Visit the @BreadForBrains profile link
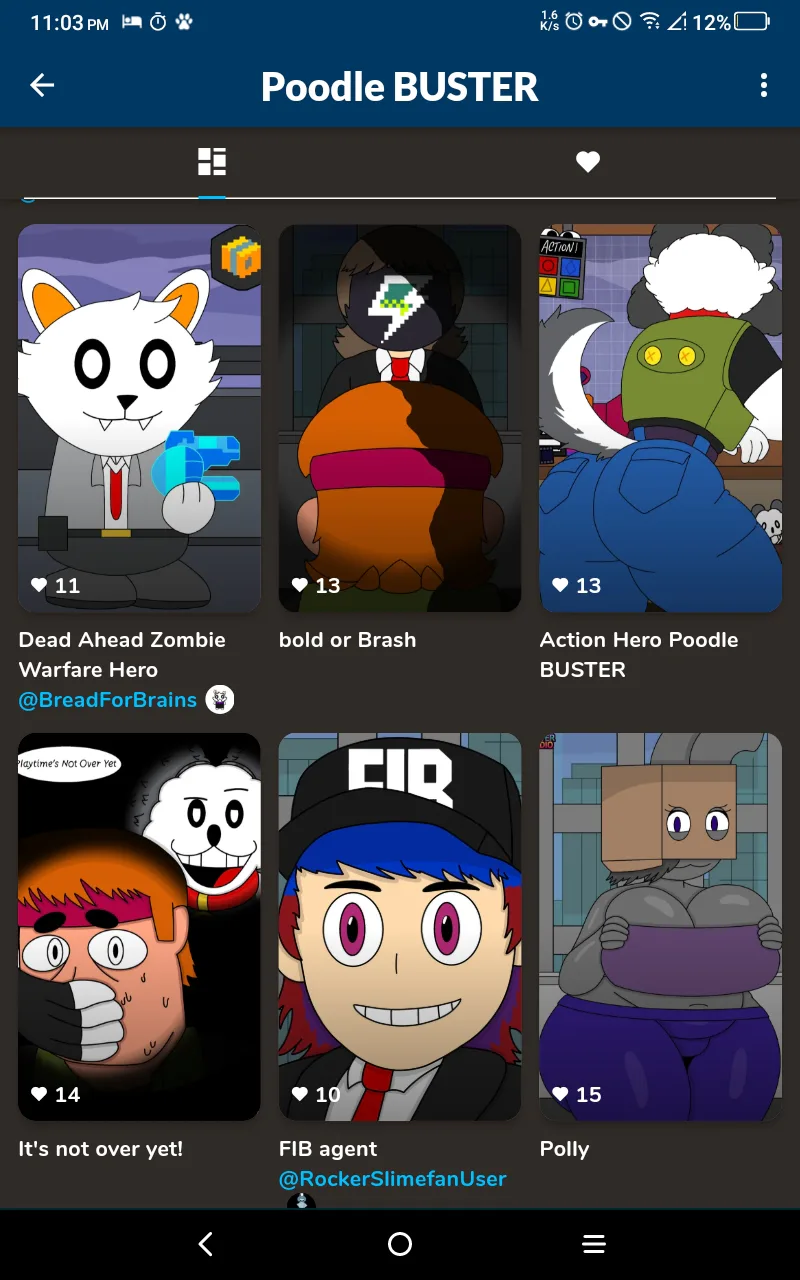 point(108,700)
